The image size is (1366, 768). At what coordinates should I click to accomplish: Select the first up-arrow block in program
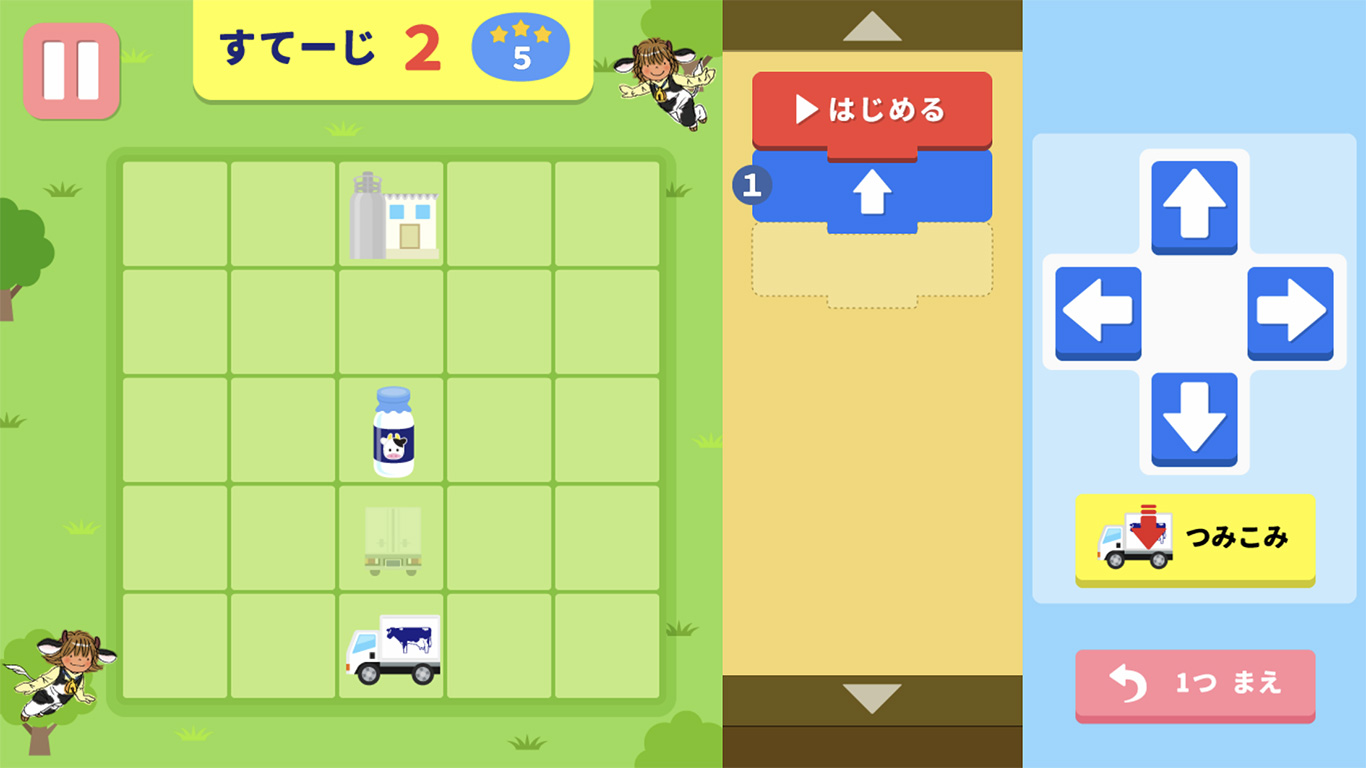(x=871, y=188)
